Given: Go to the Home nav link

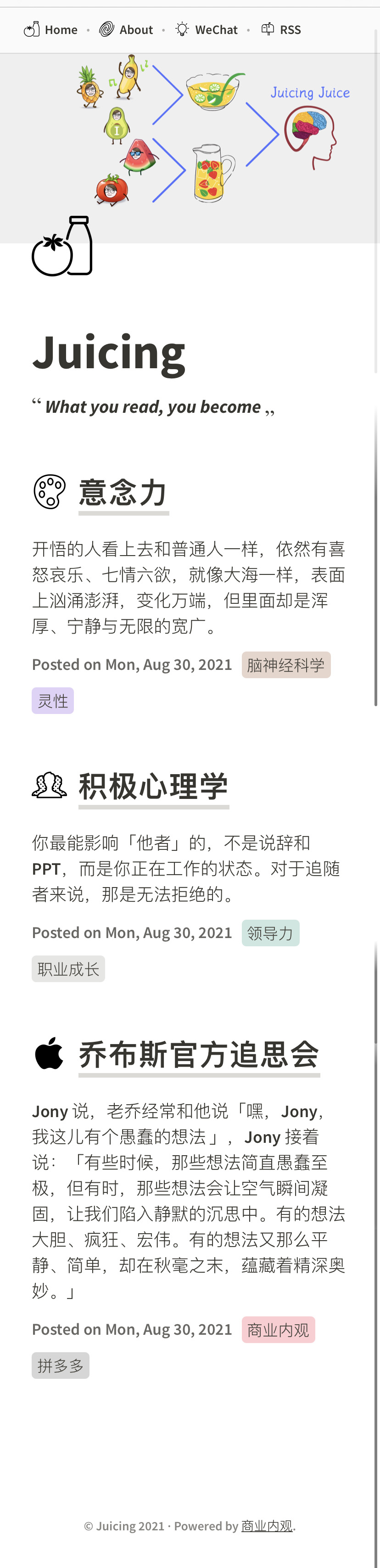Looking at the screenshot, I should [50, 29].
